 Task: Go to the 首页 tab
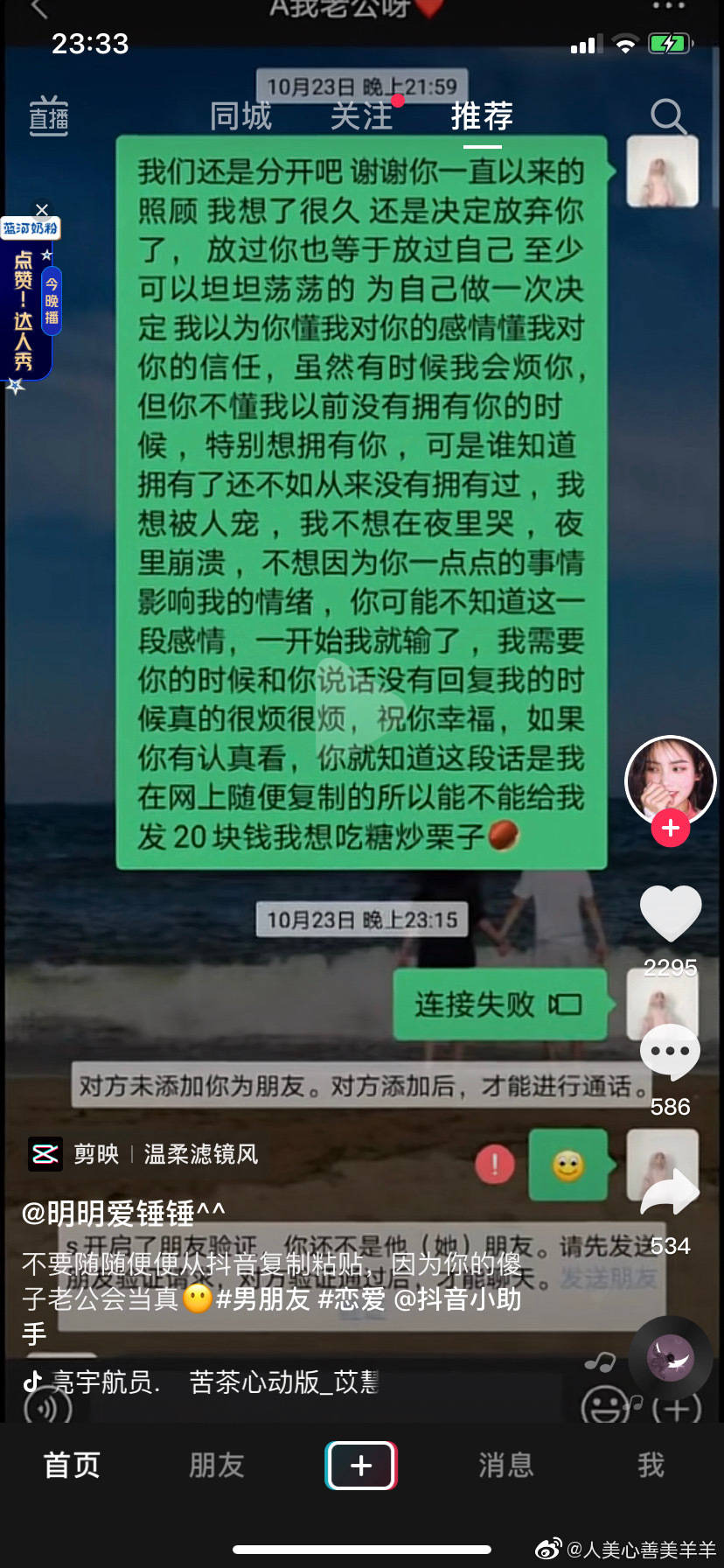(x=72, y=1465)
